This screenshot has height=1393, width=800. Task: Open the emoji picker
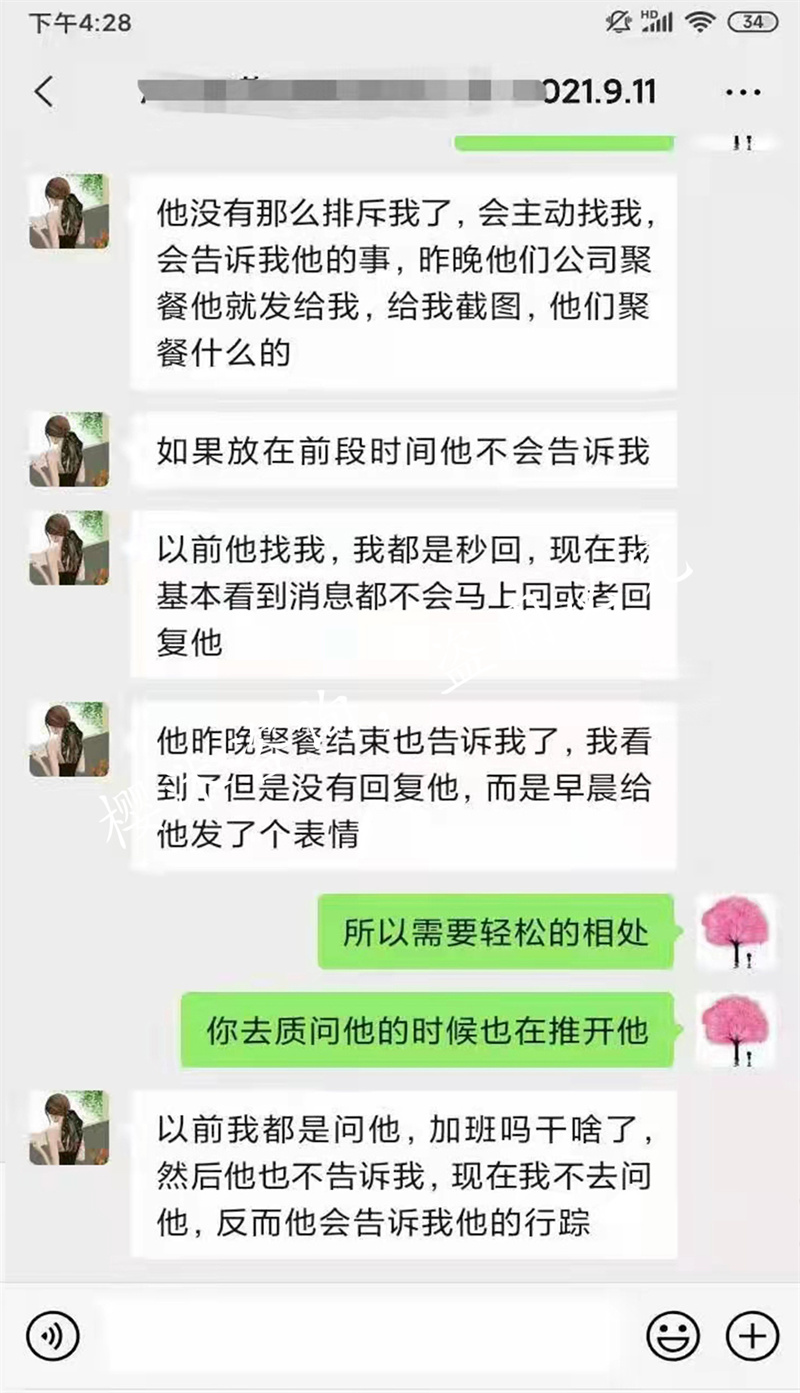click(x=672, y=1335)
